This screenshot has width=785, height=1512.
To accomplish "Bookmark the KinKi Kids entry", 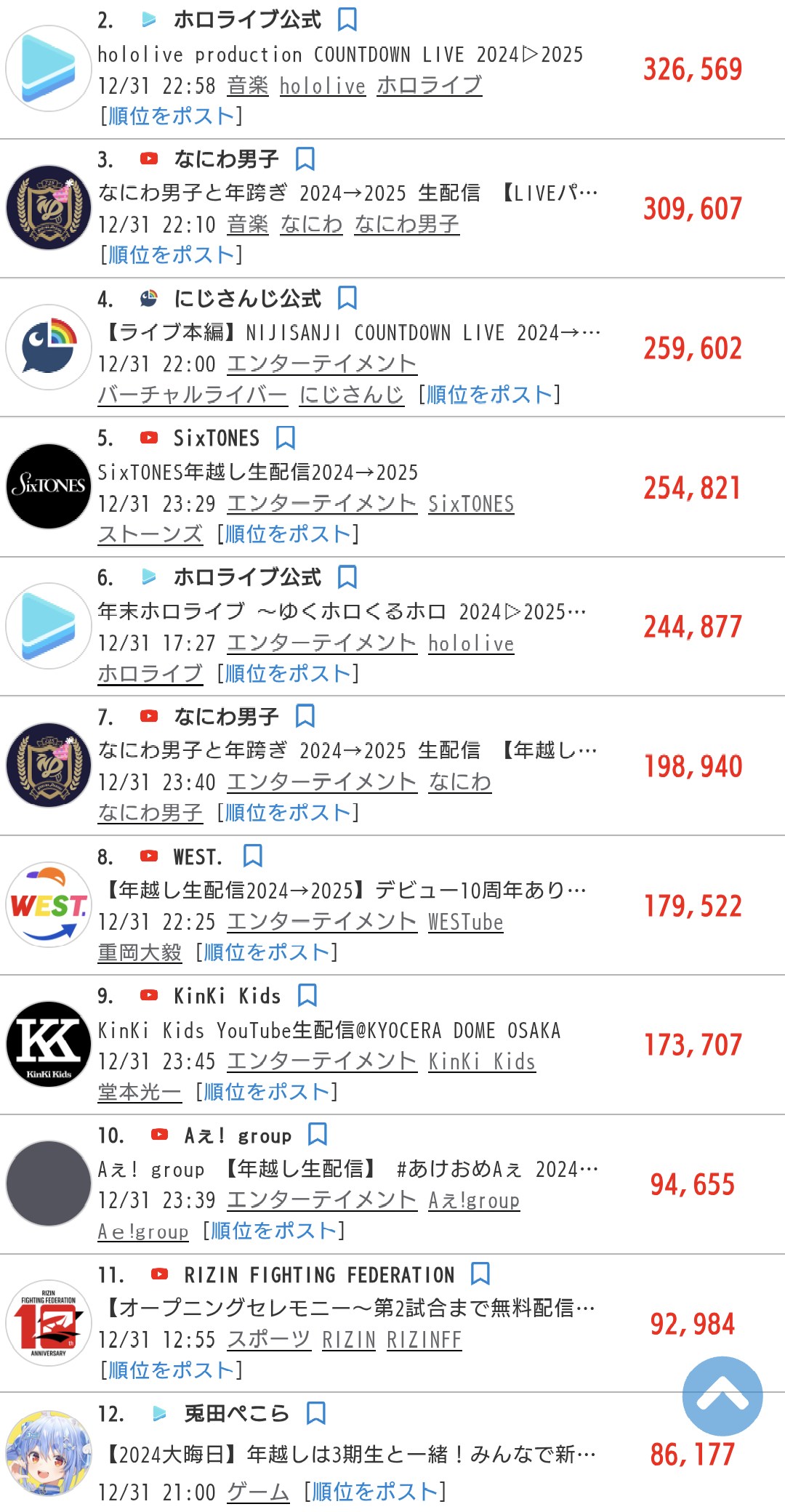I will tap(307, 995).
